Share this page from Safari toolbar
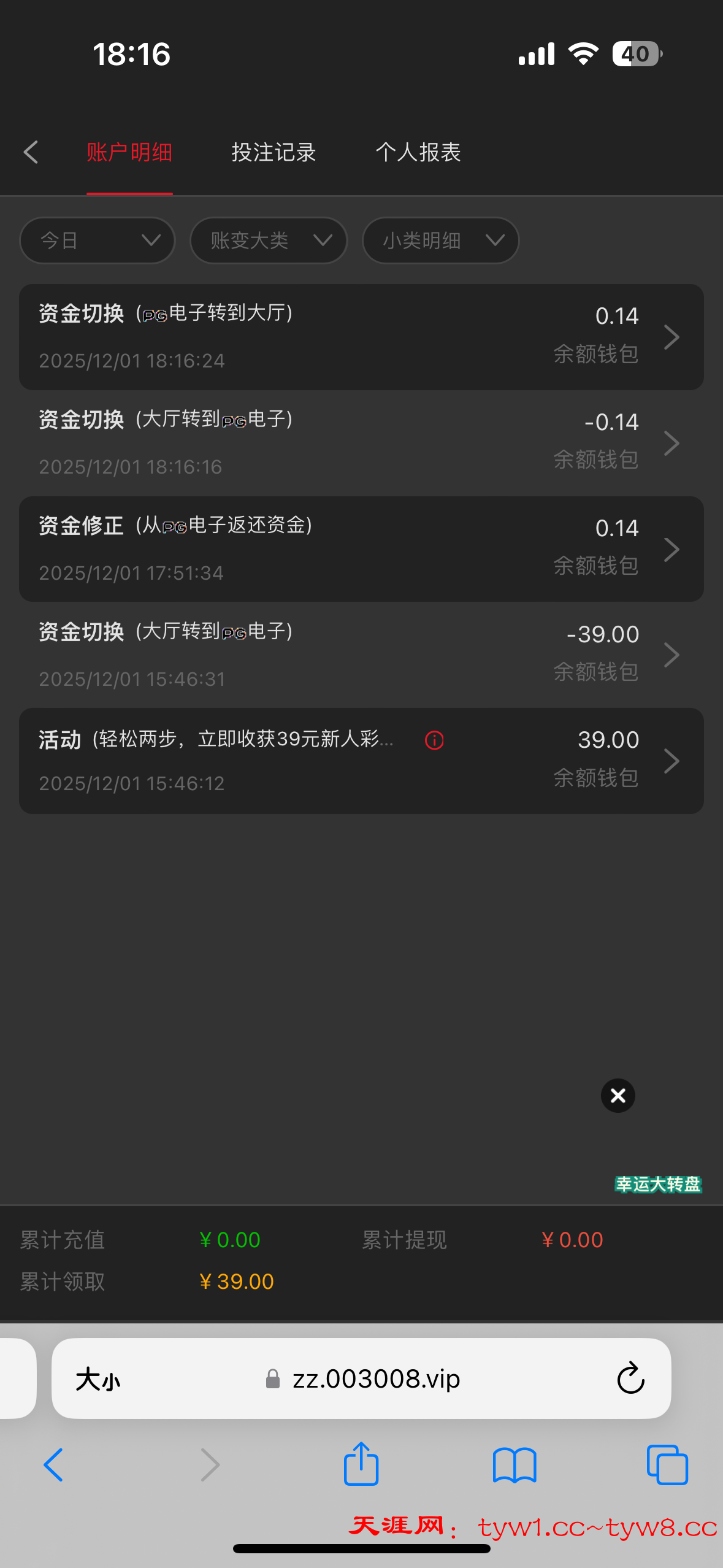Image resolution: width=723 pixels, height=1568 pixels. click(x=361, y=1465)
